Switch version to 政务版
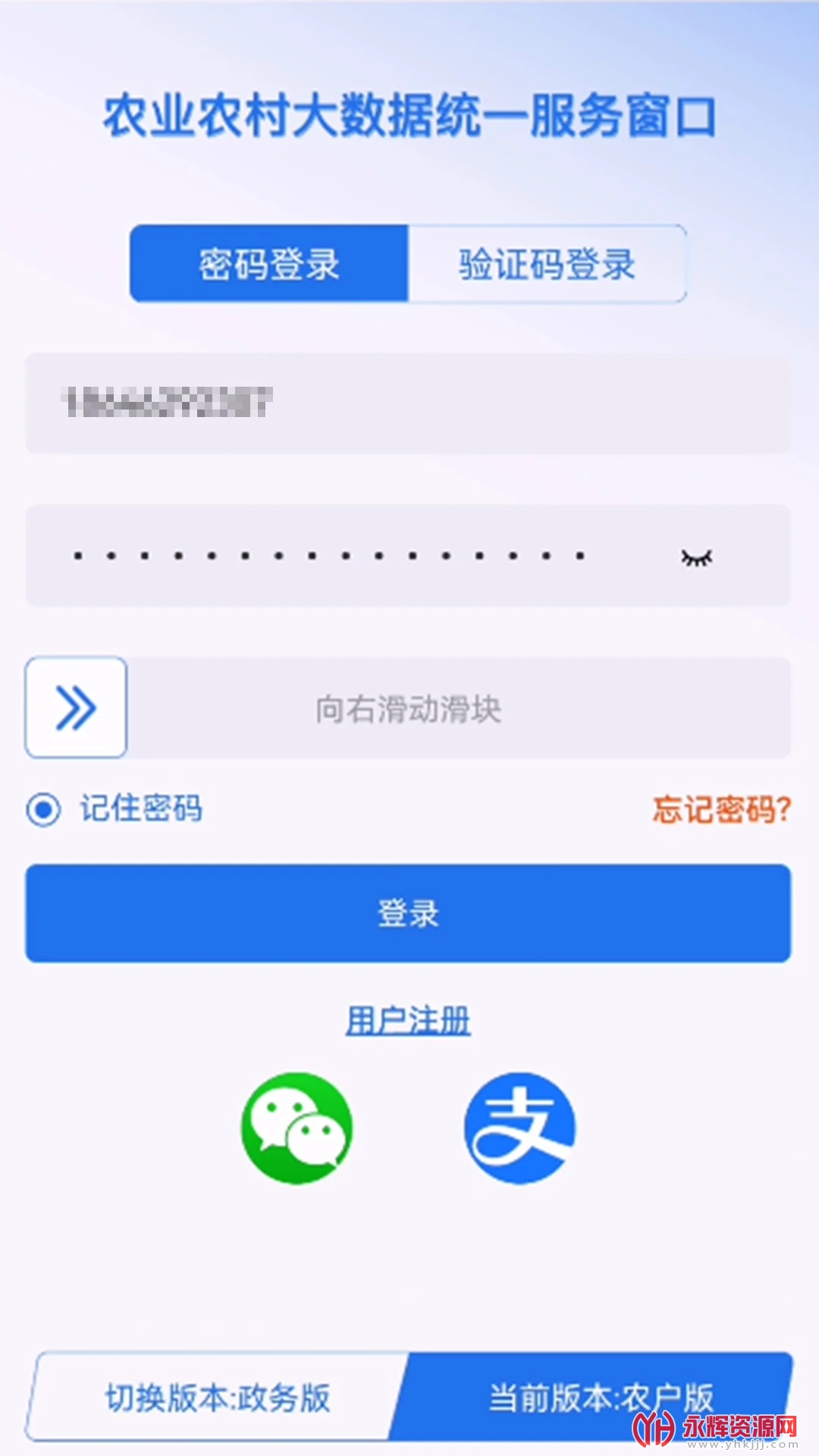This screenshot has height=1456, width=819. tap(218, 1397)
